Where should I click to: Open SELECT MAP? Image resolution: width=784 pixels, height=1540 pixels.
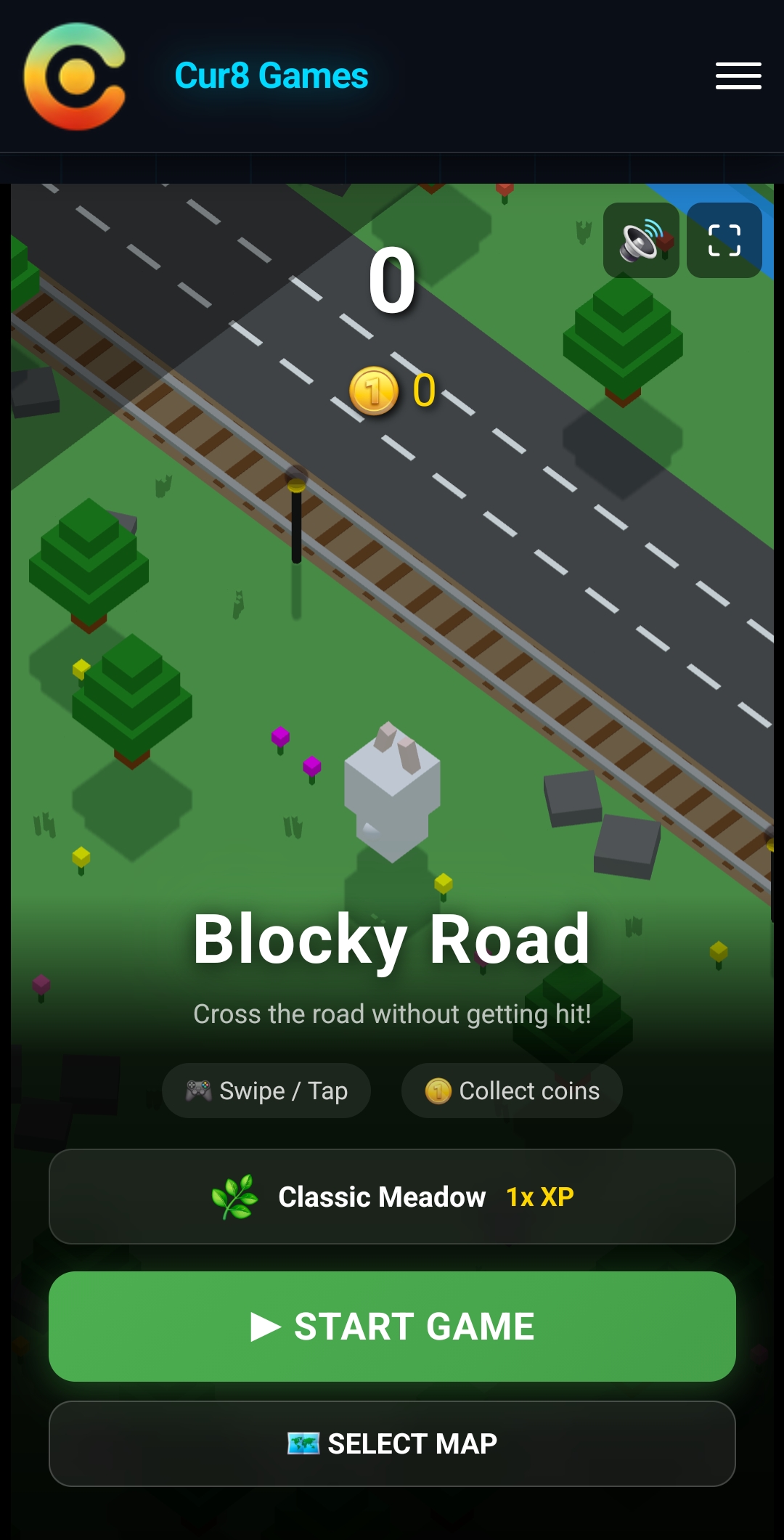tap(392, 1443)
